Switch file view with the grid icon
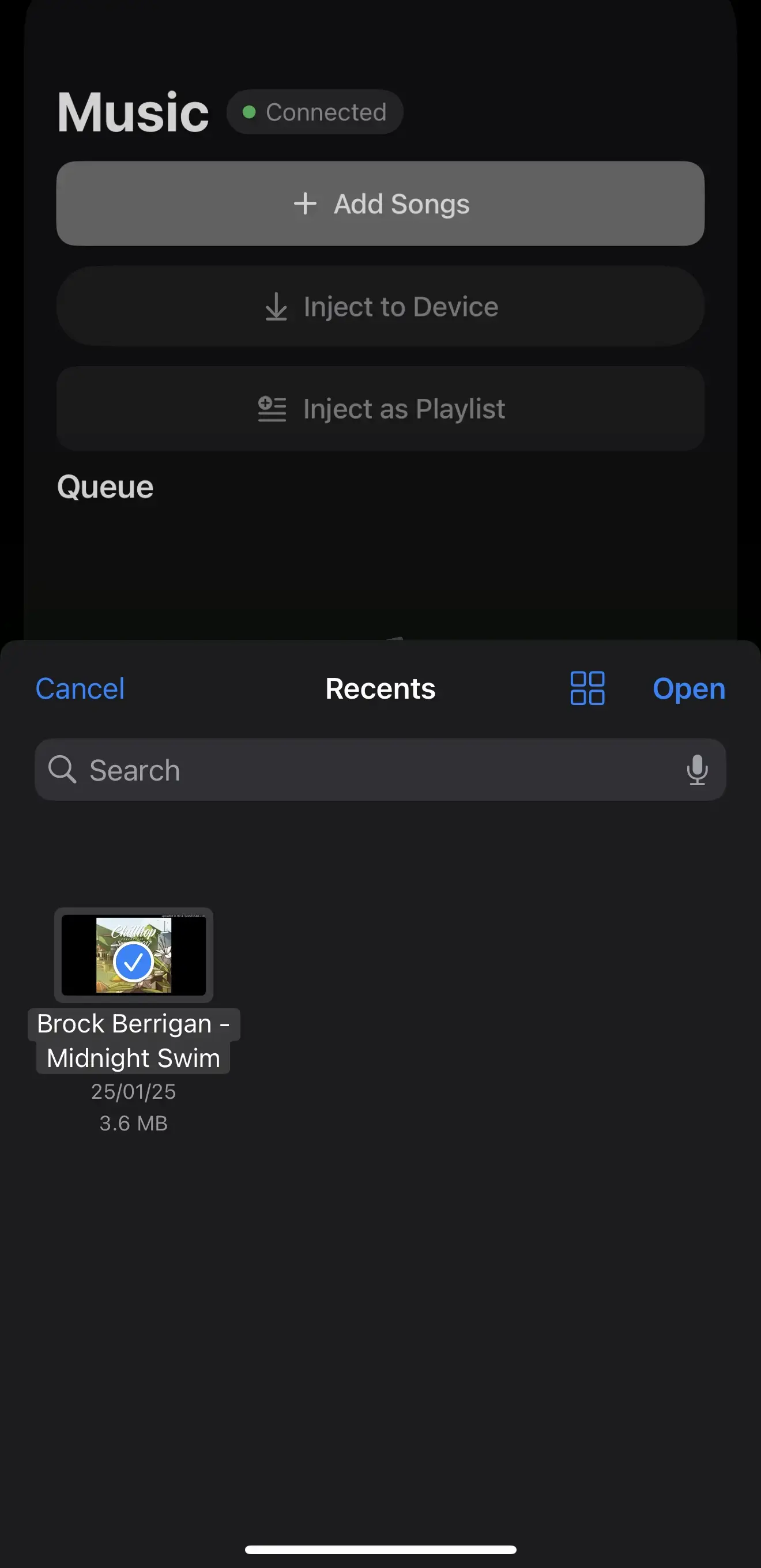The width and height of the screenshot is (761, 1568). click(x=587, y=688)
